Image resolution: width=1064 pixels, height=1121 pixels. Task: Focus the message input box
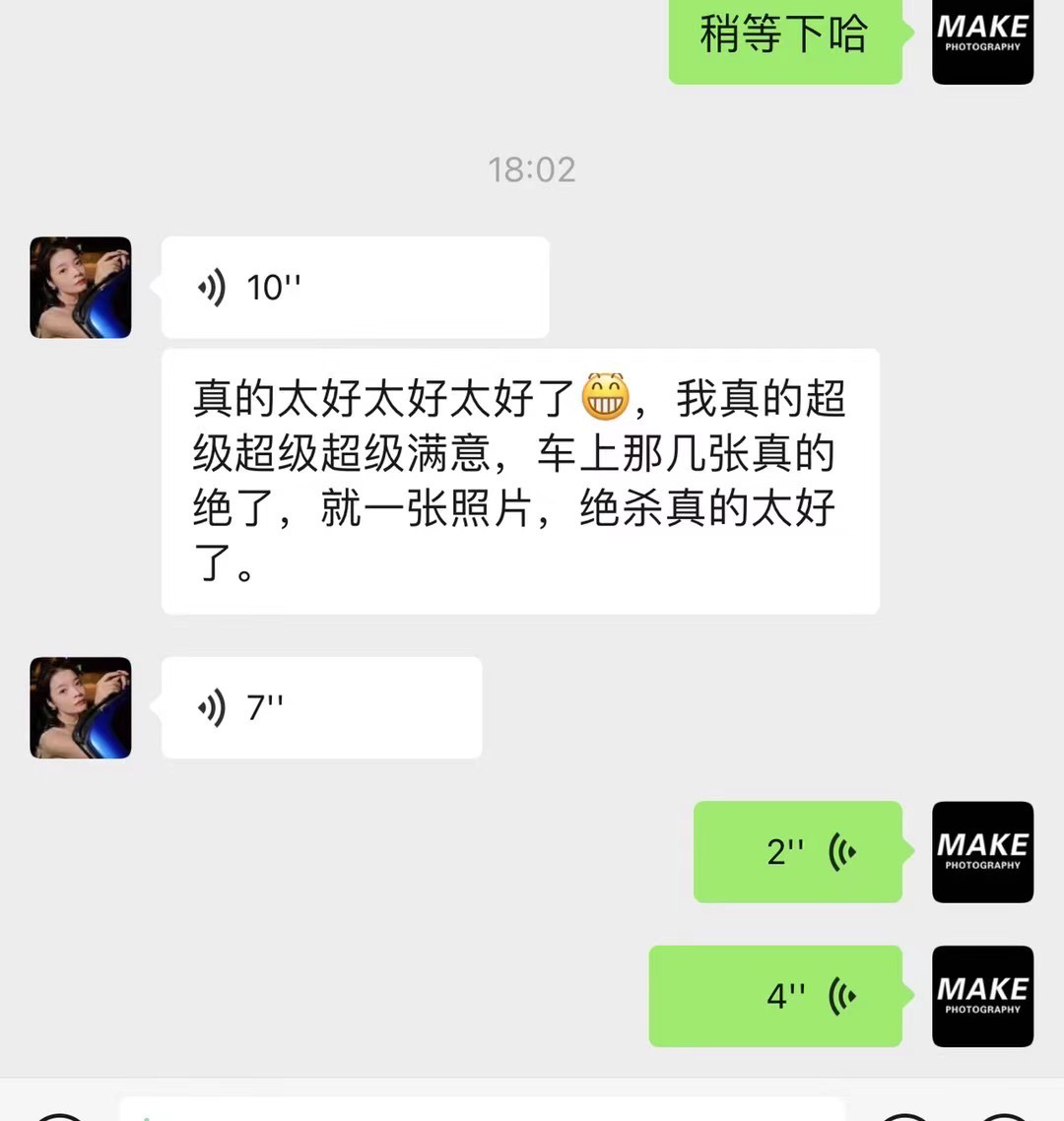[x=483, y=1111]
